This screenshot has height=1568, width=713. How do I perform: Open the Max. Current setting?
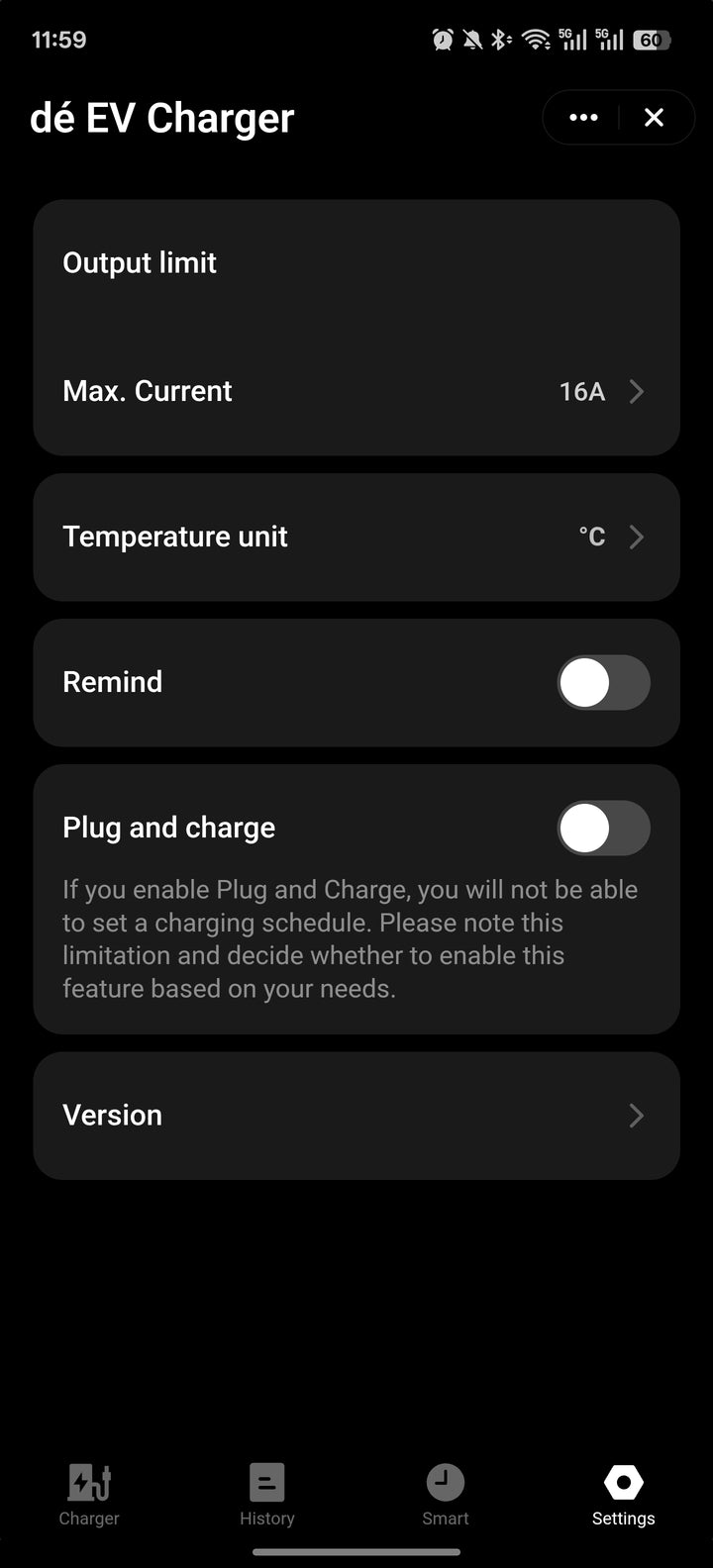[356, 391]
